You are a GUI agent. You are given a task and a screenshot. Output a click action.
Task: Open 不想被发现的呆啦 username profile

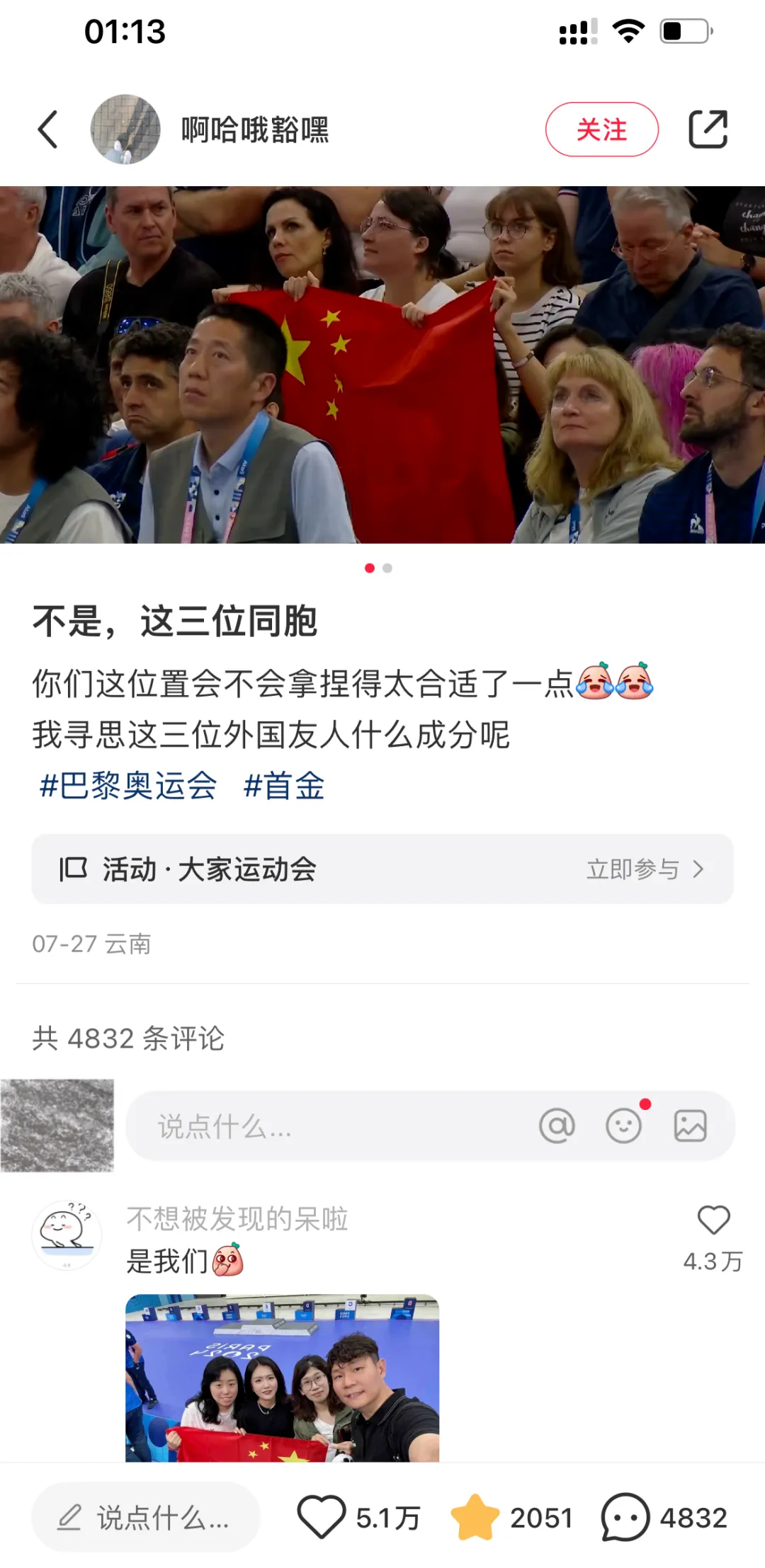[x=237, y=1219]
